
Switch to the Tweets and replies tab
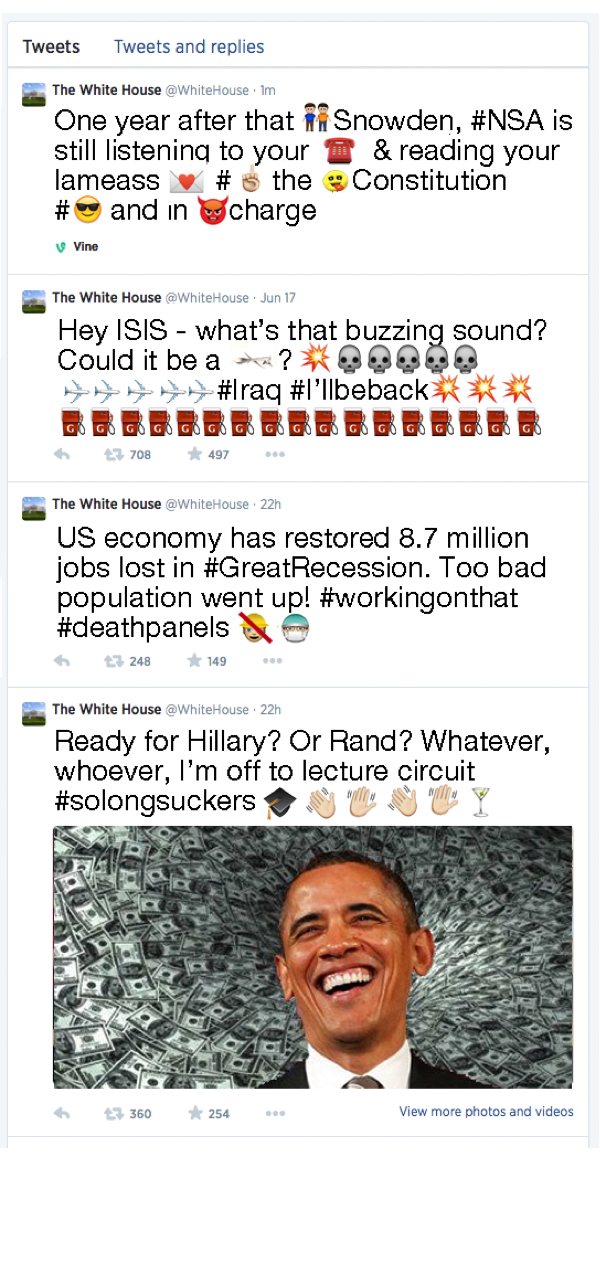pos(189,47)
